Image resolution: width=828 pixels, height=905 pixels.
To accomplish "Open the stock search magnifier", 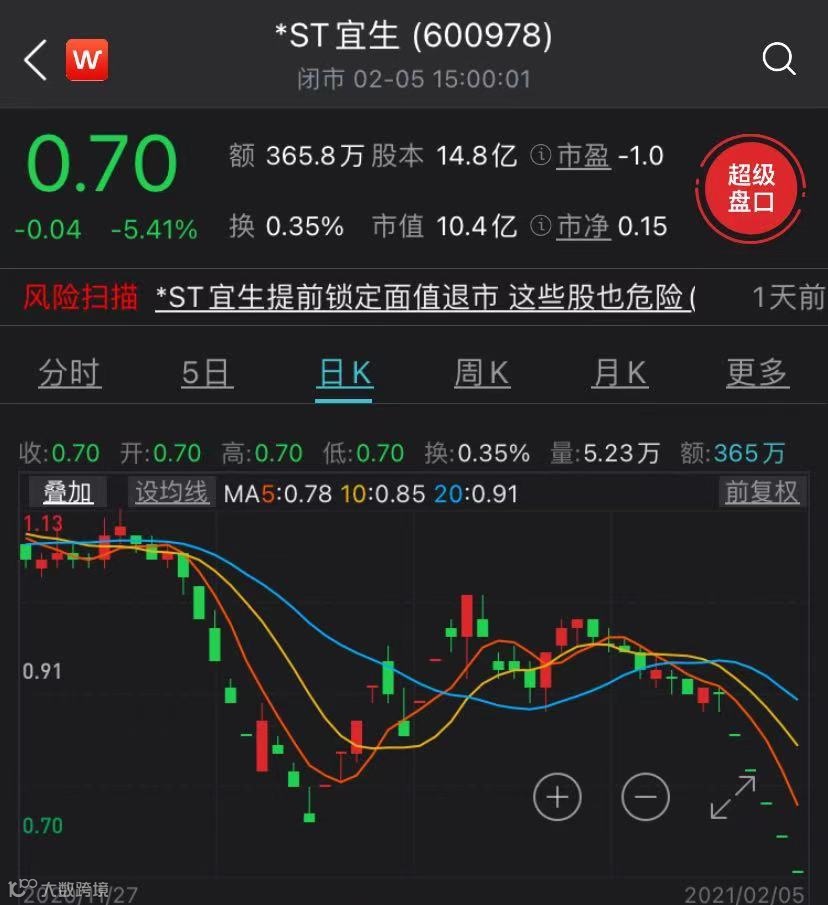I will click(778, 59).
